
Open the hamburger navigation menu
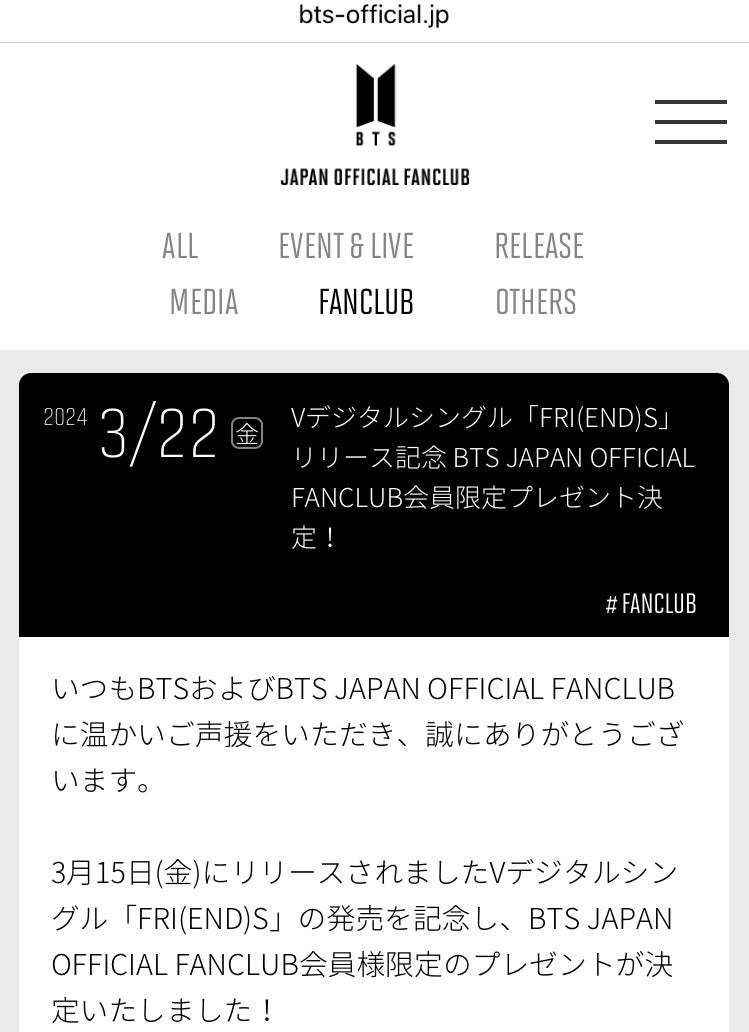pyautogui.click(x=690, y=120)
